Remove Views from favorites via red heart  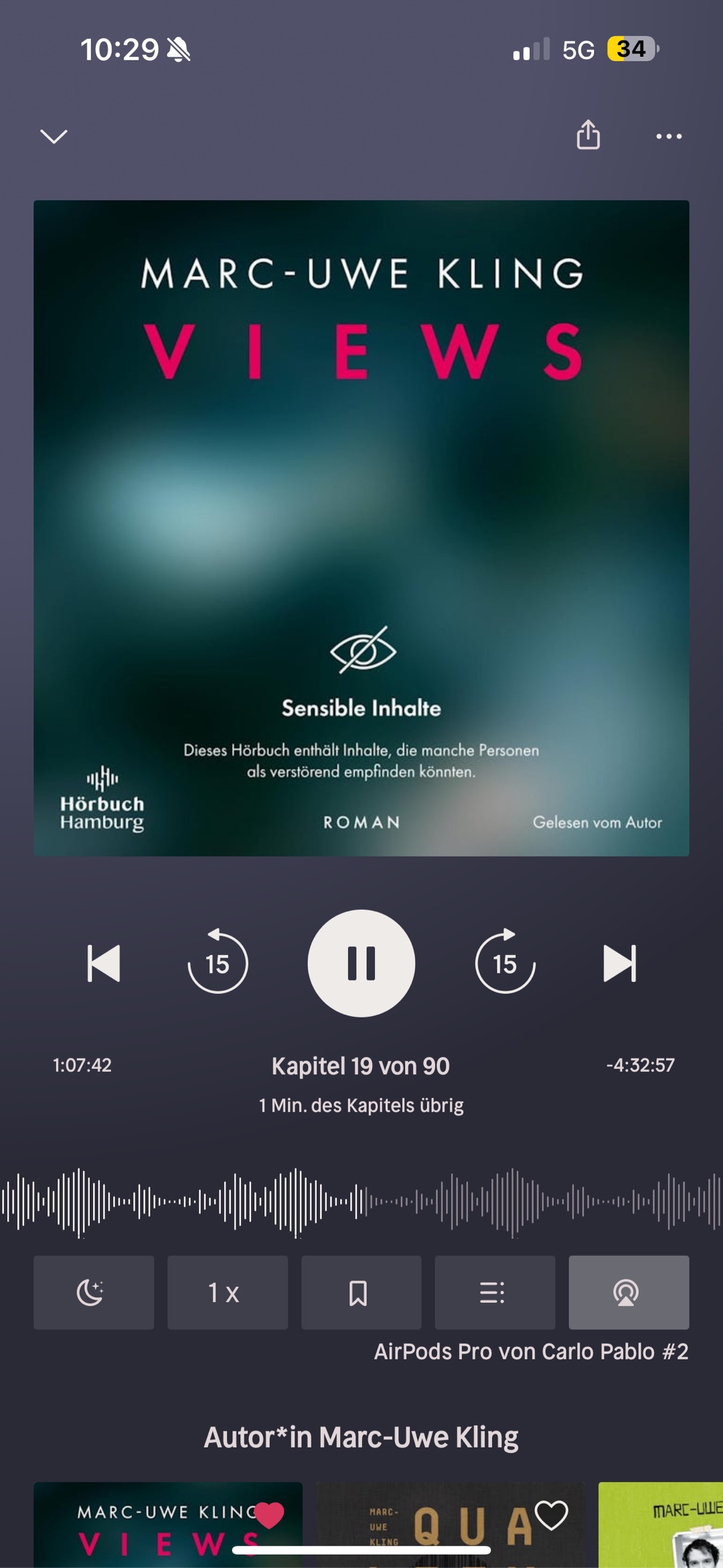click(x=269, y=1515)
